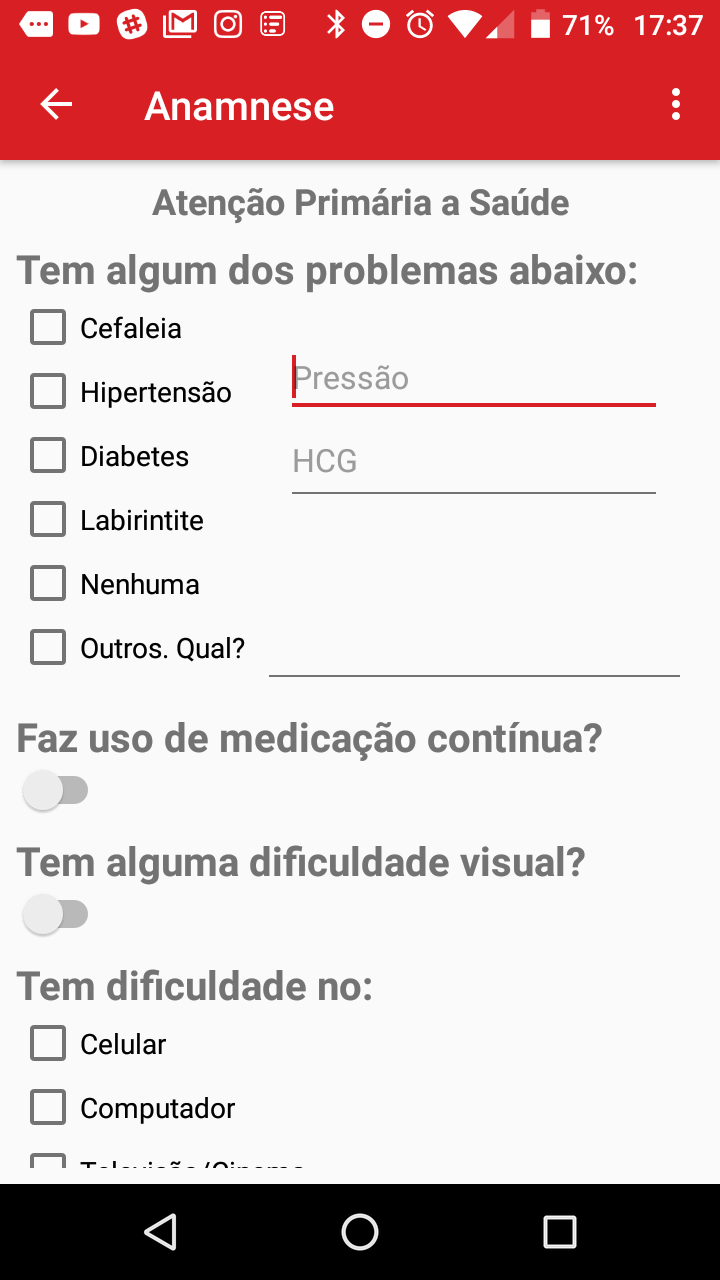
Task: Focus the Pressão text field
Action: pos(473,379)
